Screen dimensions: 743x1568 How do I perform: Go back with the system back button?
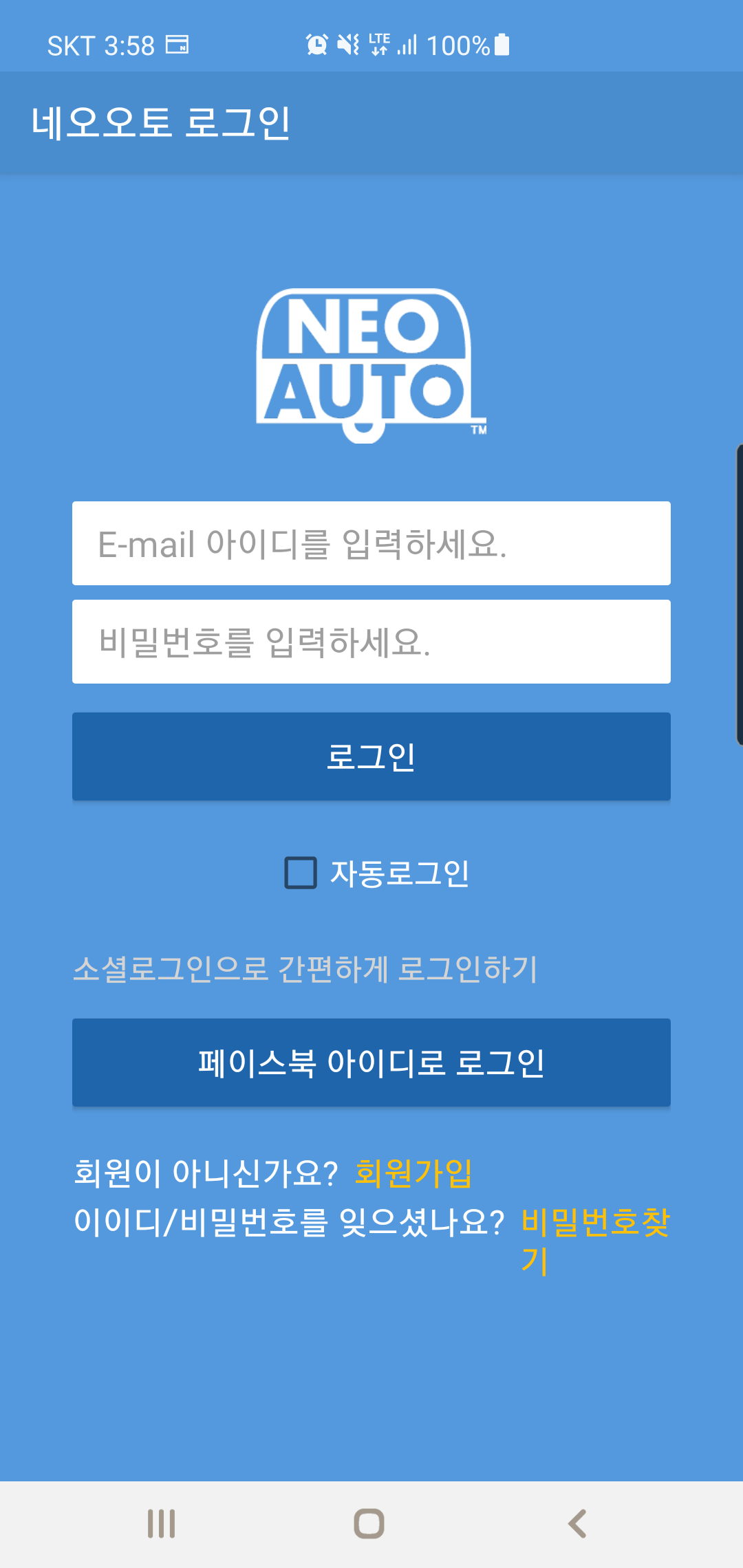(x=577, y=1523)
